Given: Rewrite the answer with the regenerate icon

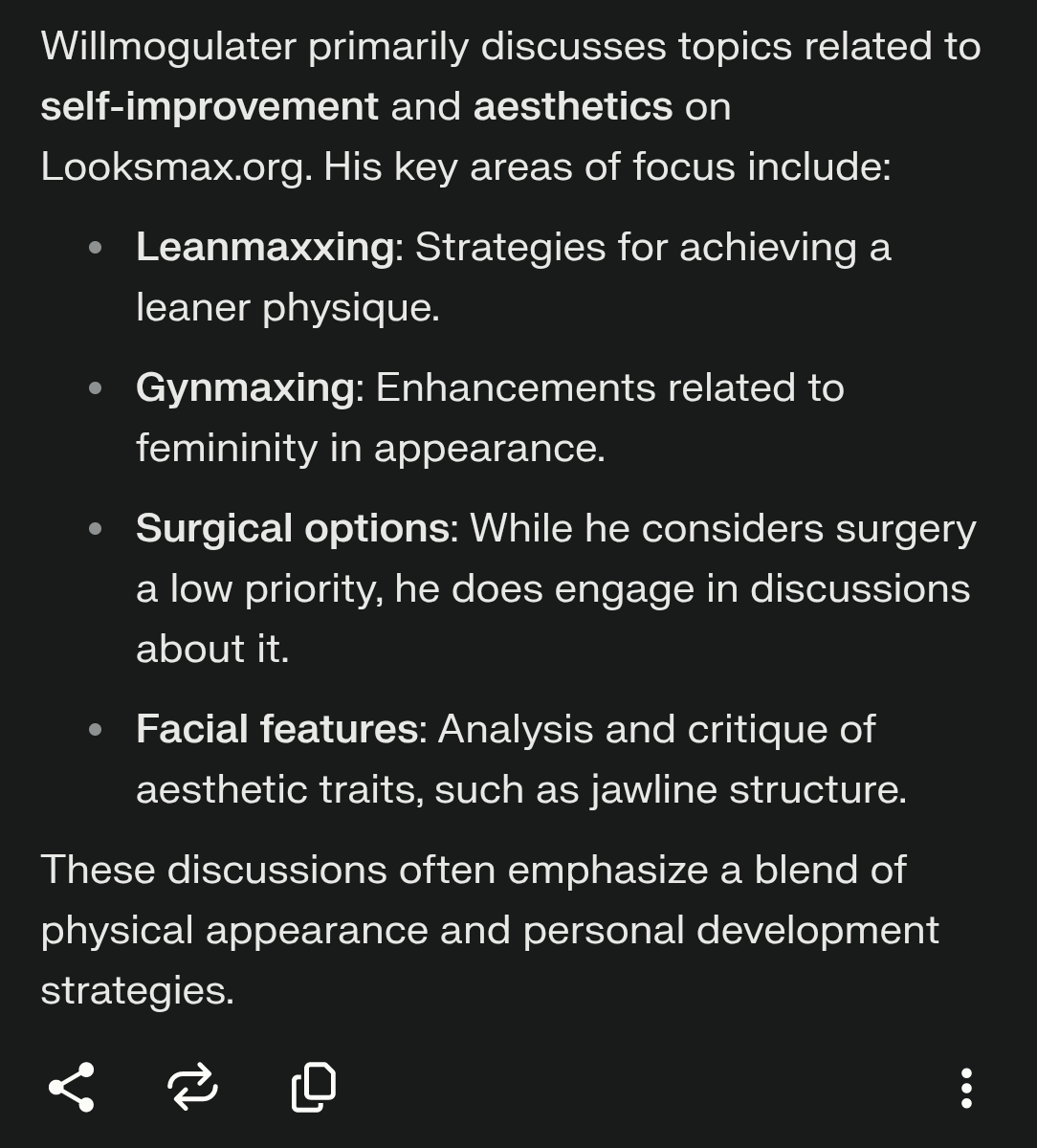Looking at the screenshot, I should (192, 1087).
